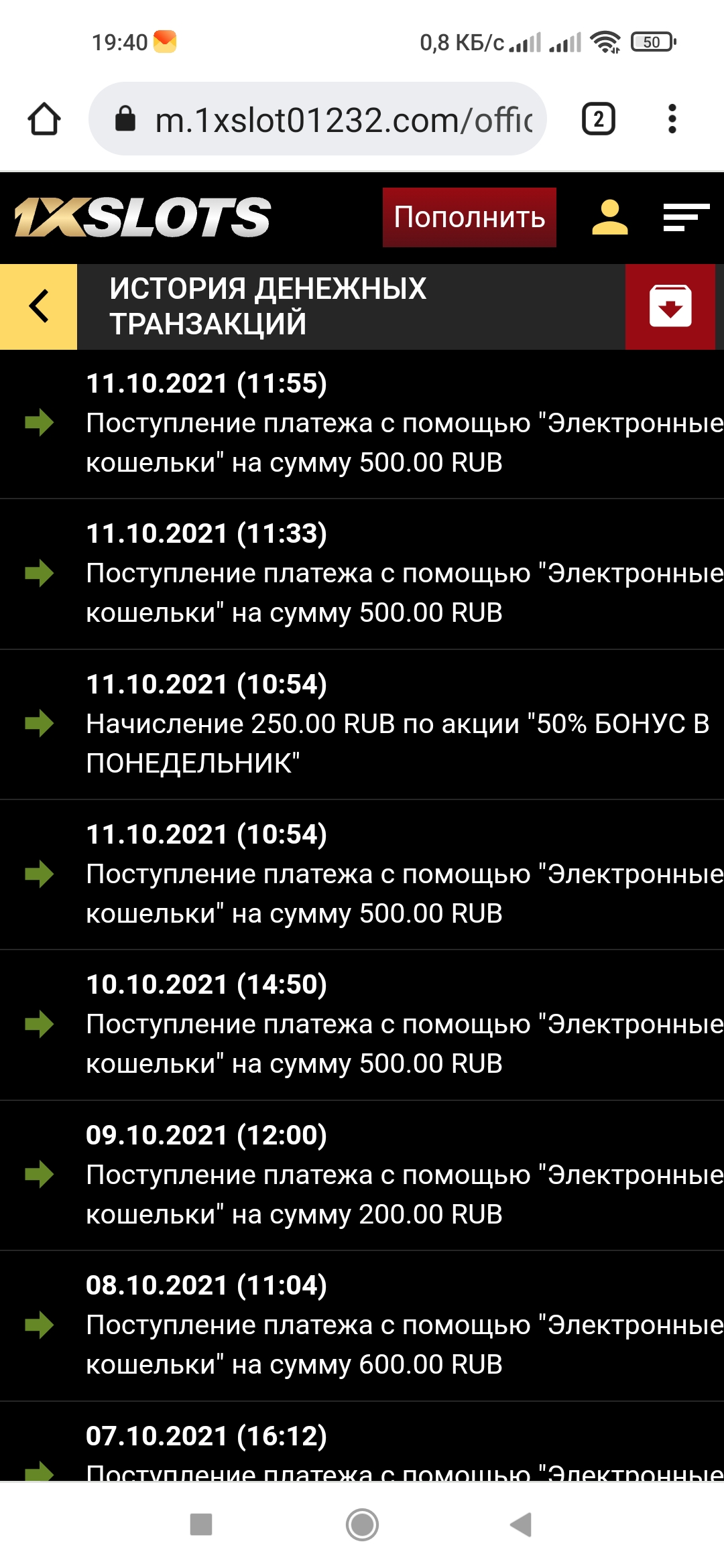Click the red download transactions icon
724x1568 pixels.
pos(670,307)
